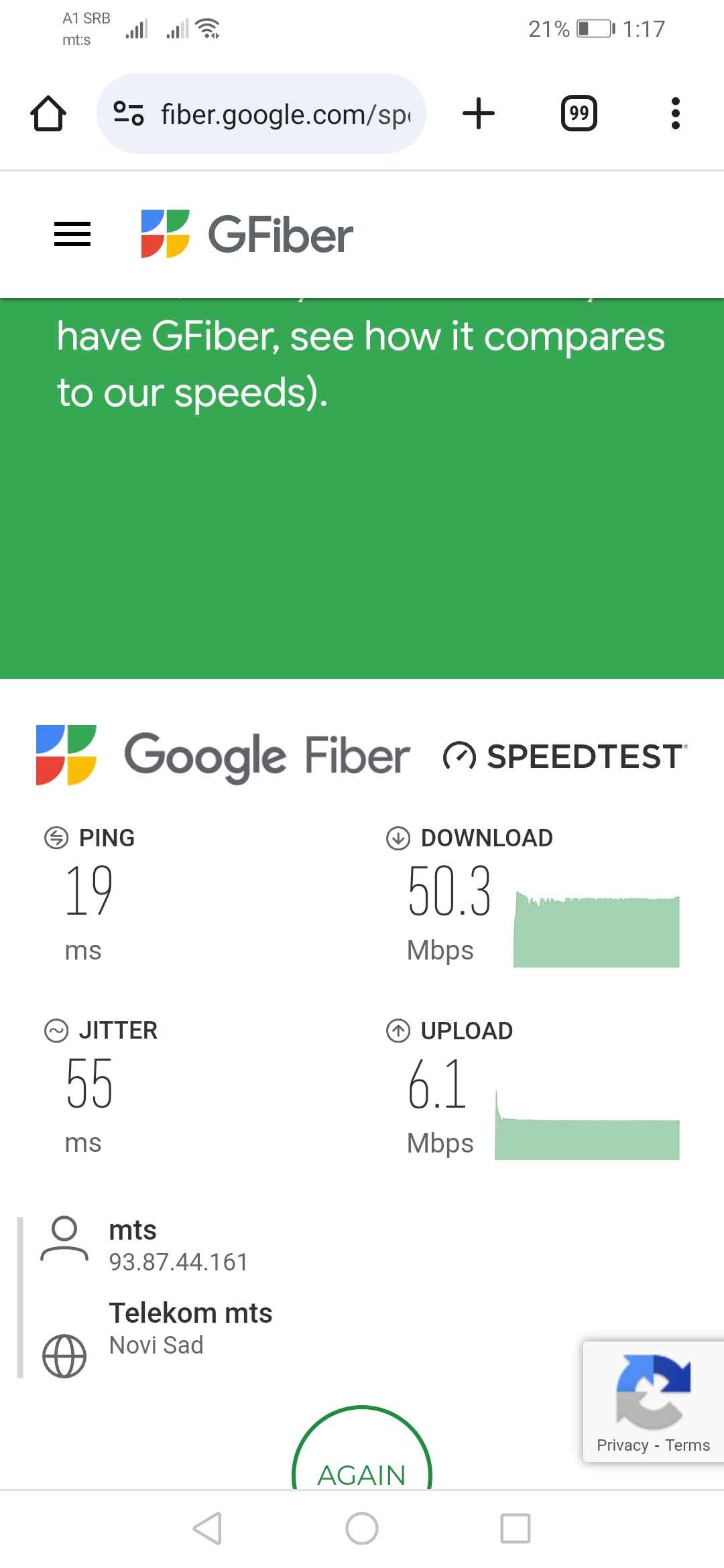Go to the browser home page
Viewport: 724px width, 1568px height.
(48, 113)
